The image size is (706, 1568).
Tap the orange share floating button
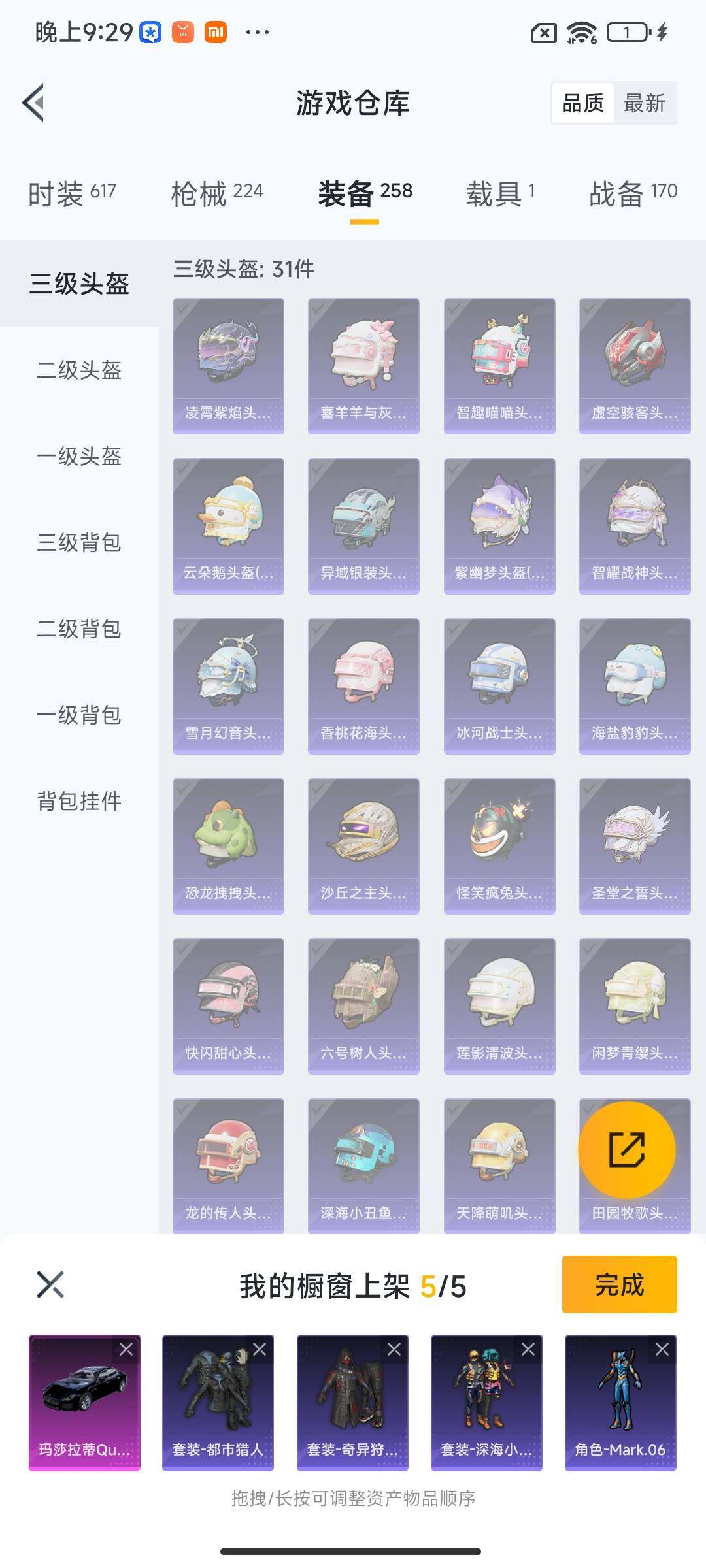(x=627, y=1150)
